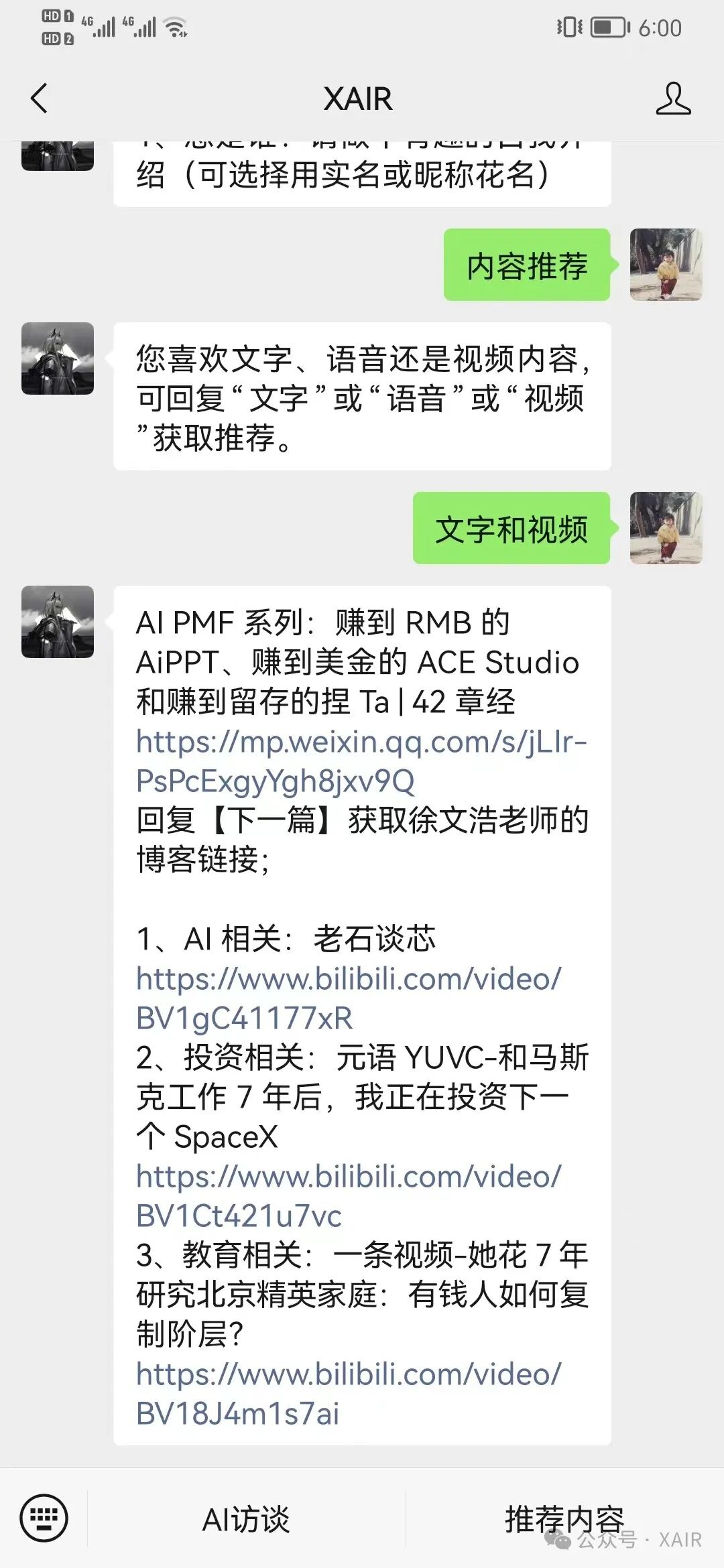Switch to keyboard input mode
724x1568 pixels.
tap(44, 1518)
